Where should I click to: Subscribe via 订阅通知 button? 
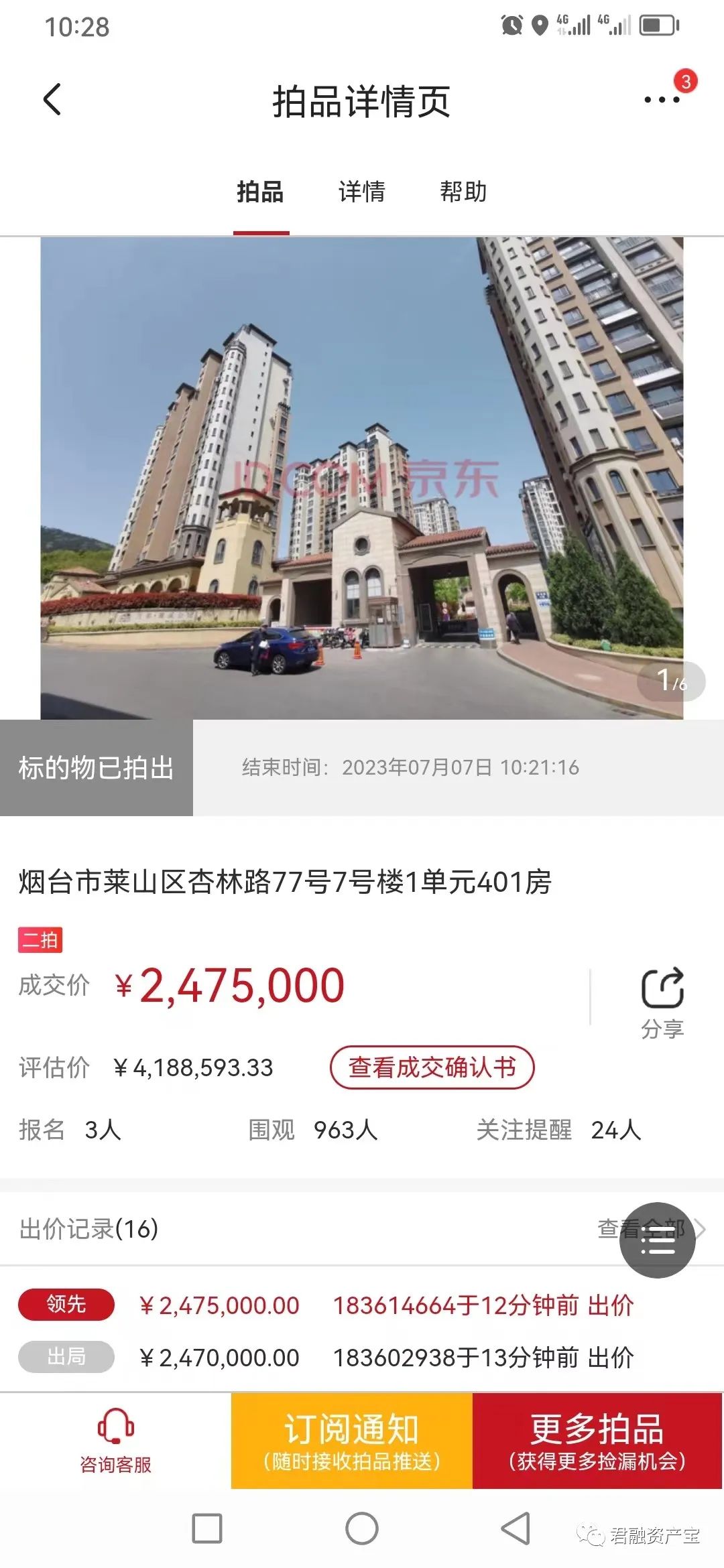pyautogui.click(x=352, y=1441)
